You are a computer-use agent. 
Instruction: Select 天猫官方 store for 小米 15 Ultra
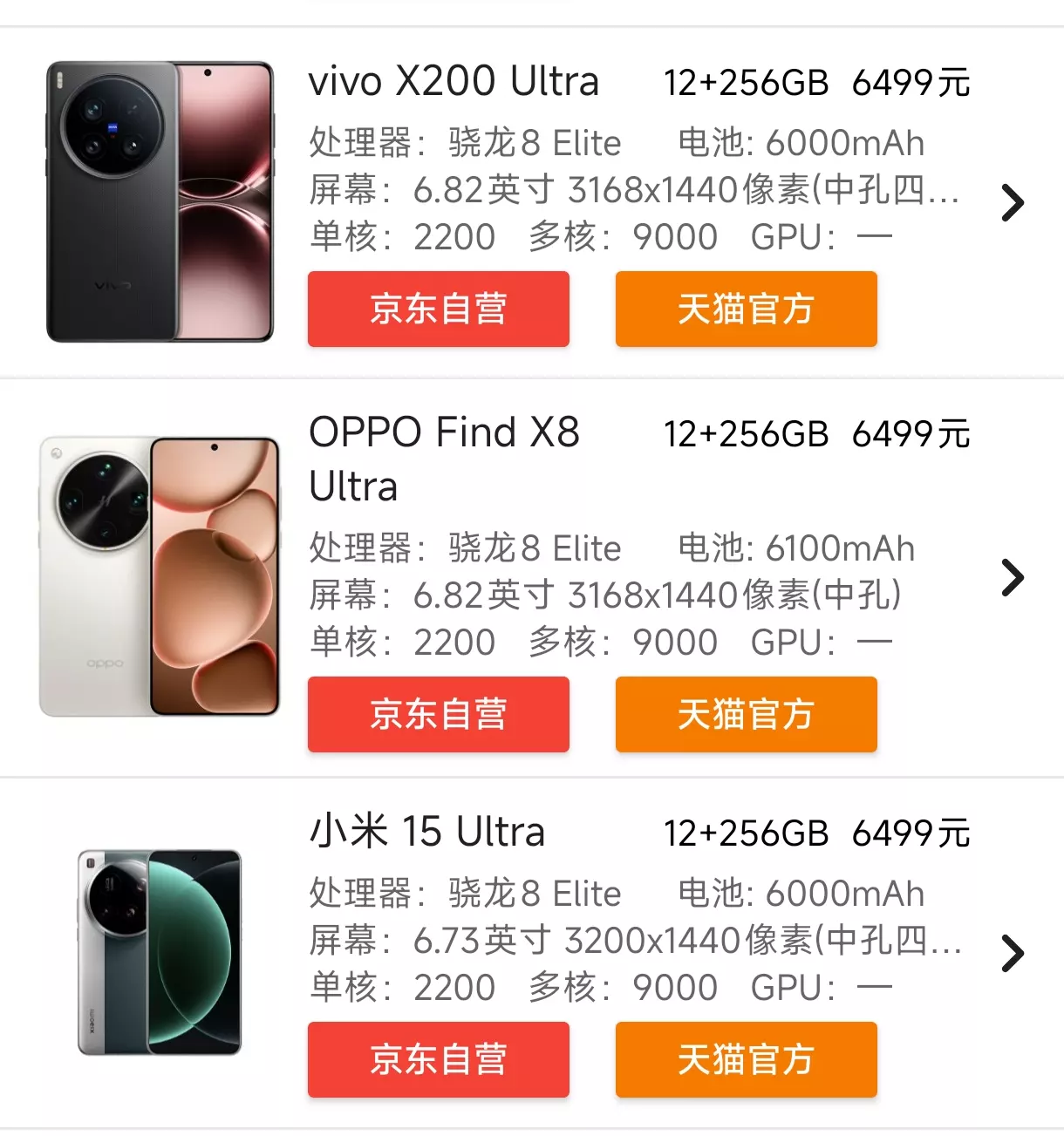coord(746,1061)
